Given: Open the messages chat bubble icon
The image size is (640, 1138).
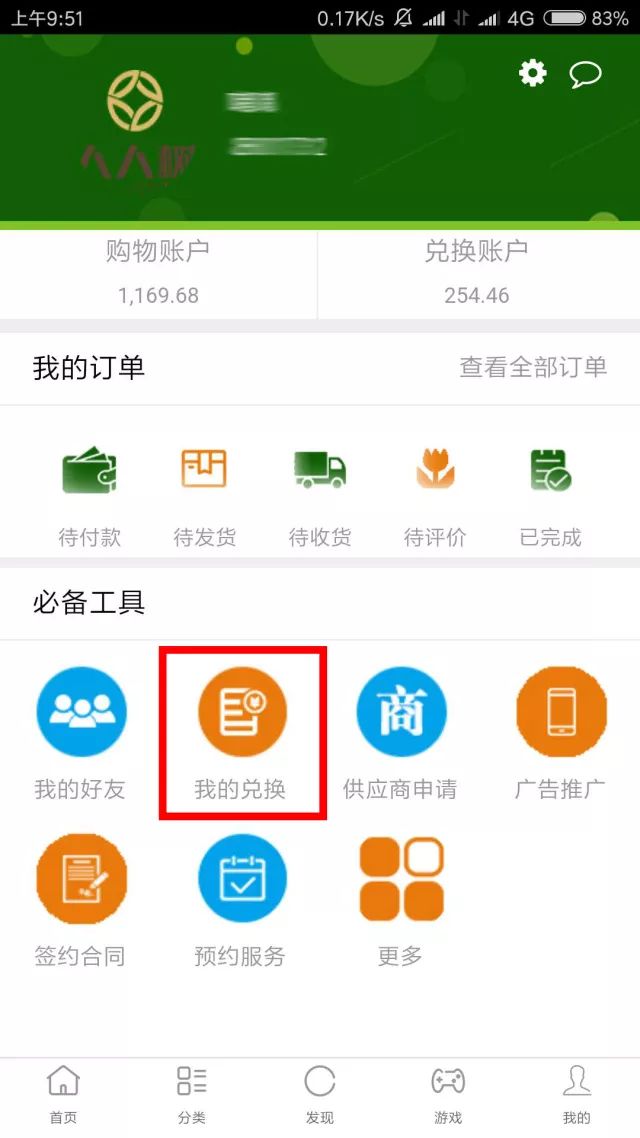Looking at the screenshot, I should [x=585, y=74].
